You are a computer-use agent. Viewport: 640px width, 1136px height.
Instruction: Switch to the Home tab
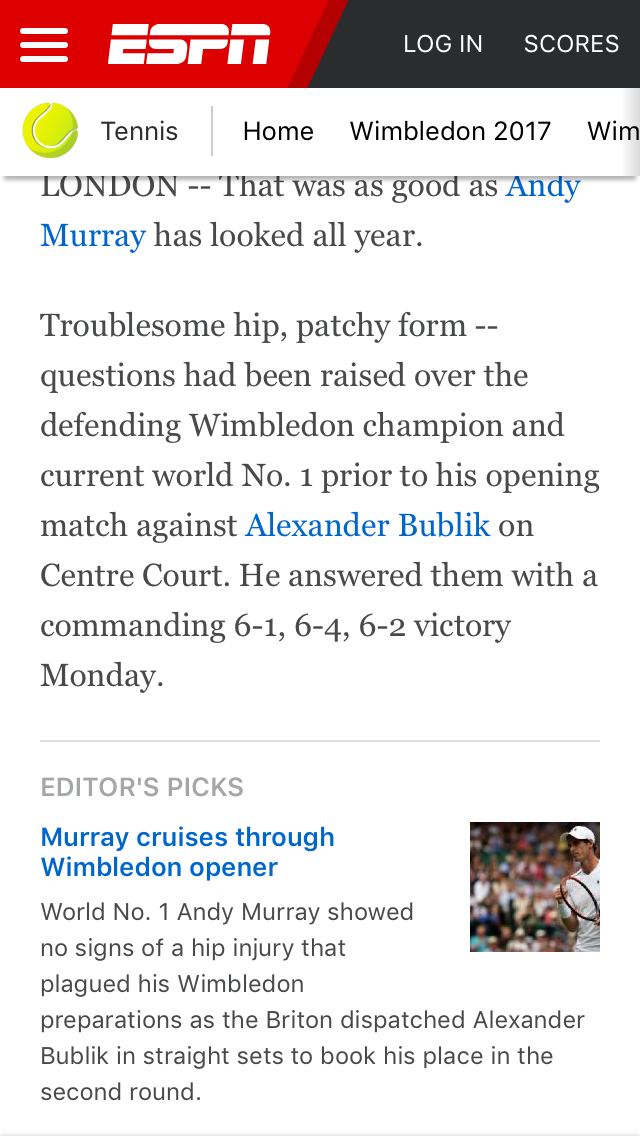tap(278, 131)
